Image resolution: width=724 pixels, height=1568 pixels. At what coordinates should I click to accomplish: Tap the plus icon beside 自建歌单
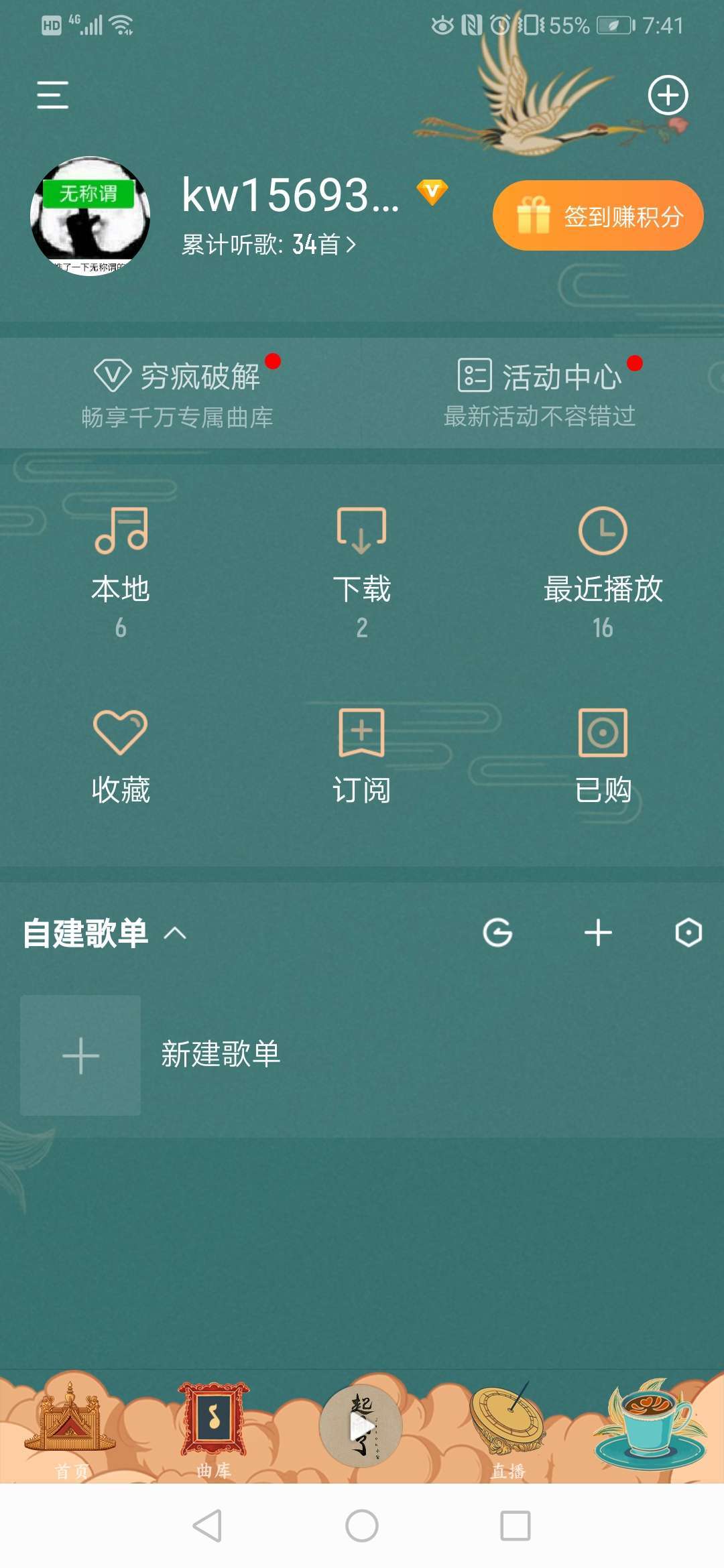598,933
